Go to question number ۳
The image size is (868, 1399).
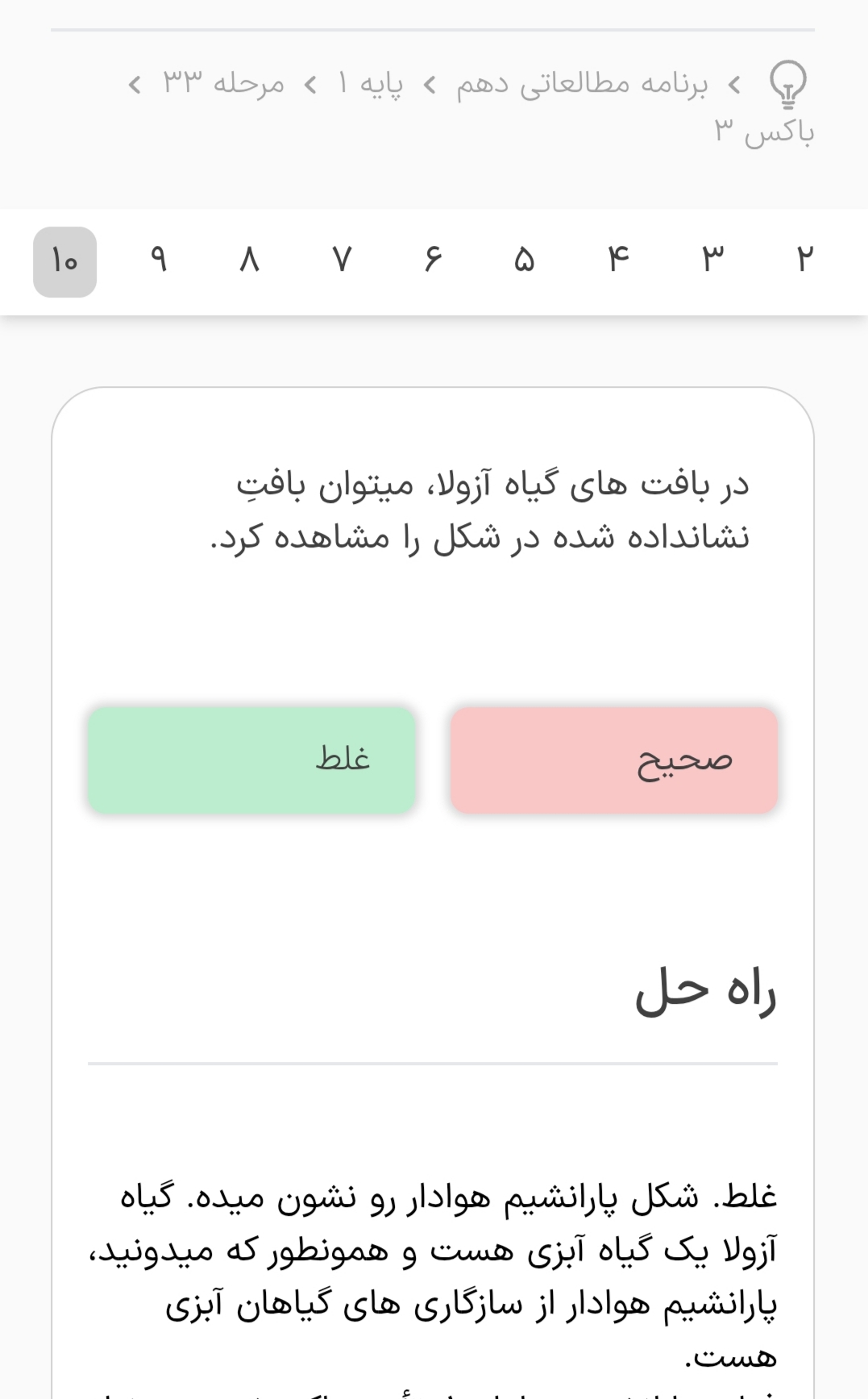[x=712, y=260]
